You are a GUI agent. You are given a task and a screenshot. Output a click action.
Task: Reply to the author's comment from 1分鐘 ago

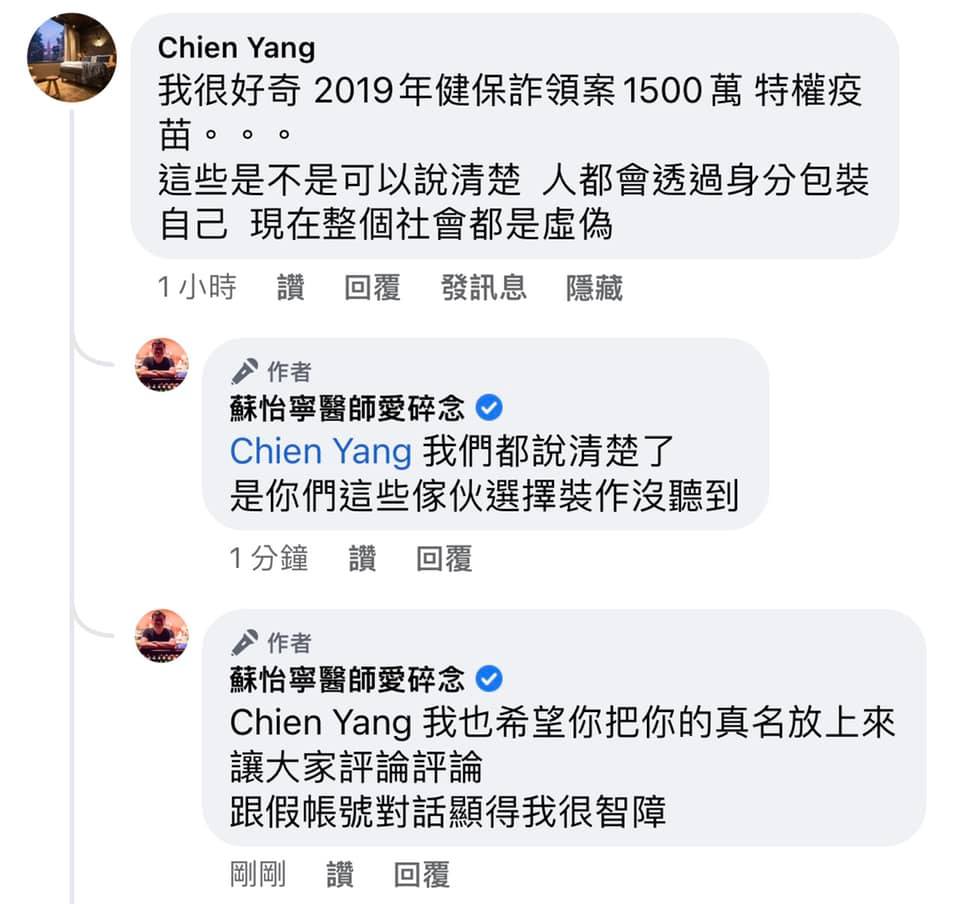pyautogui.click(x=444, y=559)
